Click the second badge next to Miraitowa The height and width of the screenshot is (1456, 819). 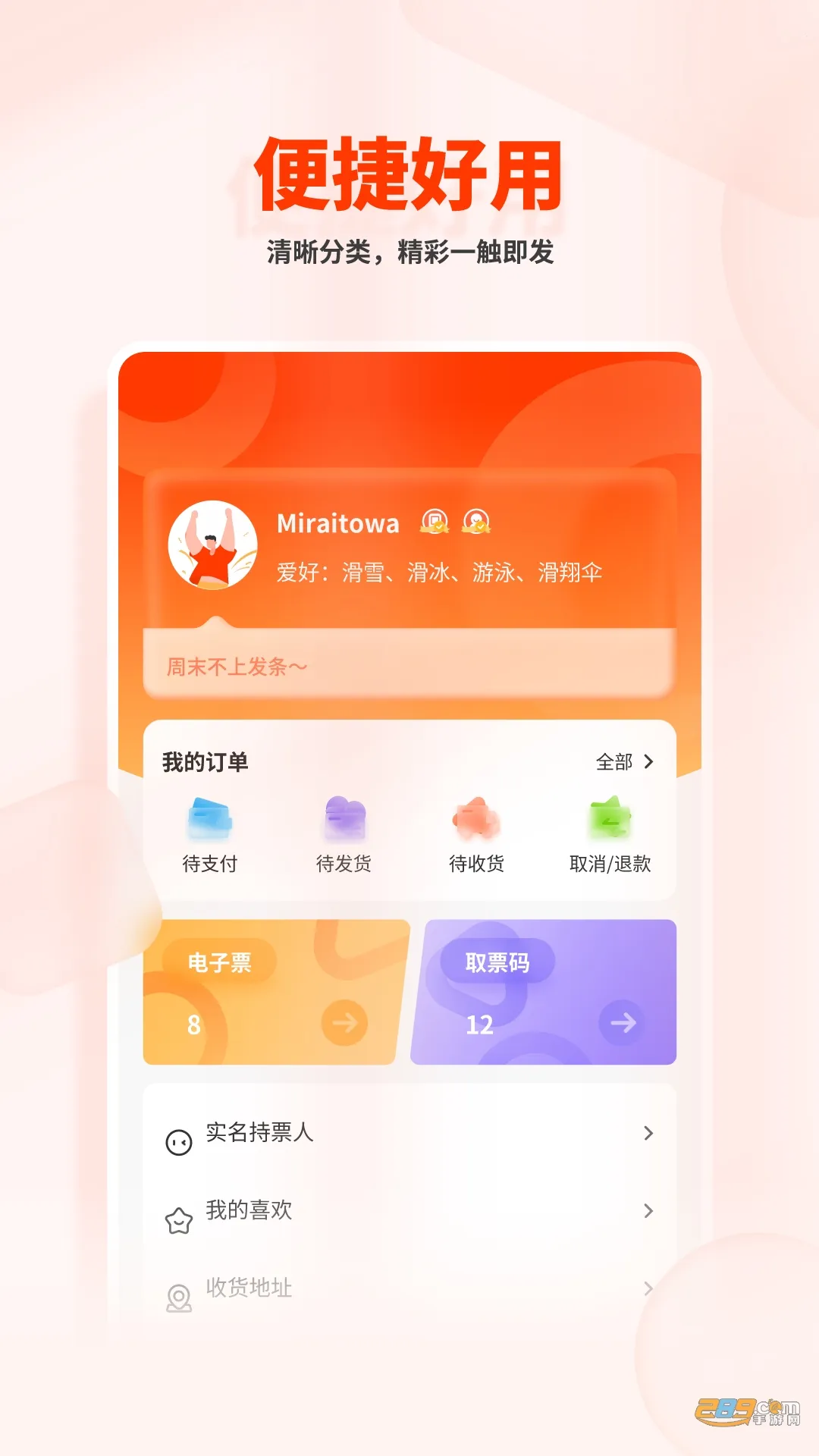coord(477,522)
